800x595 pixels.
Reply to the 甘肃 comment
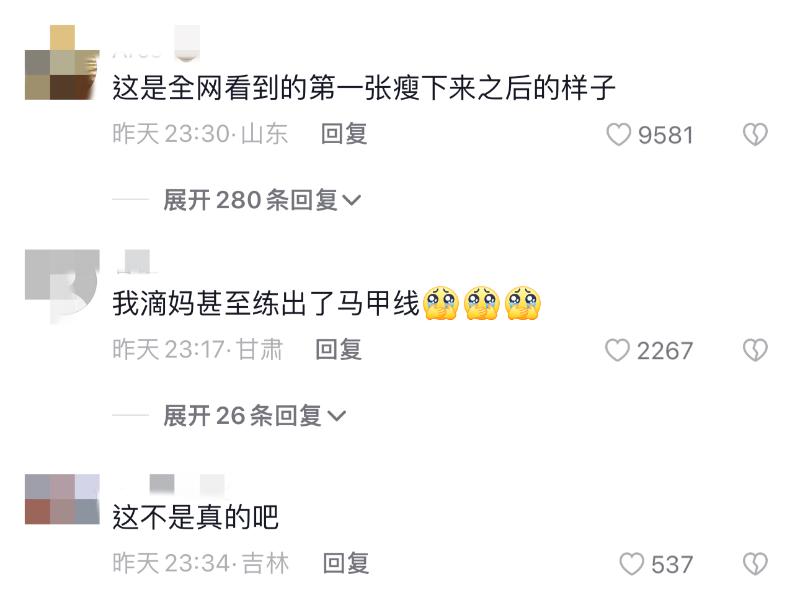point(338,349)
